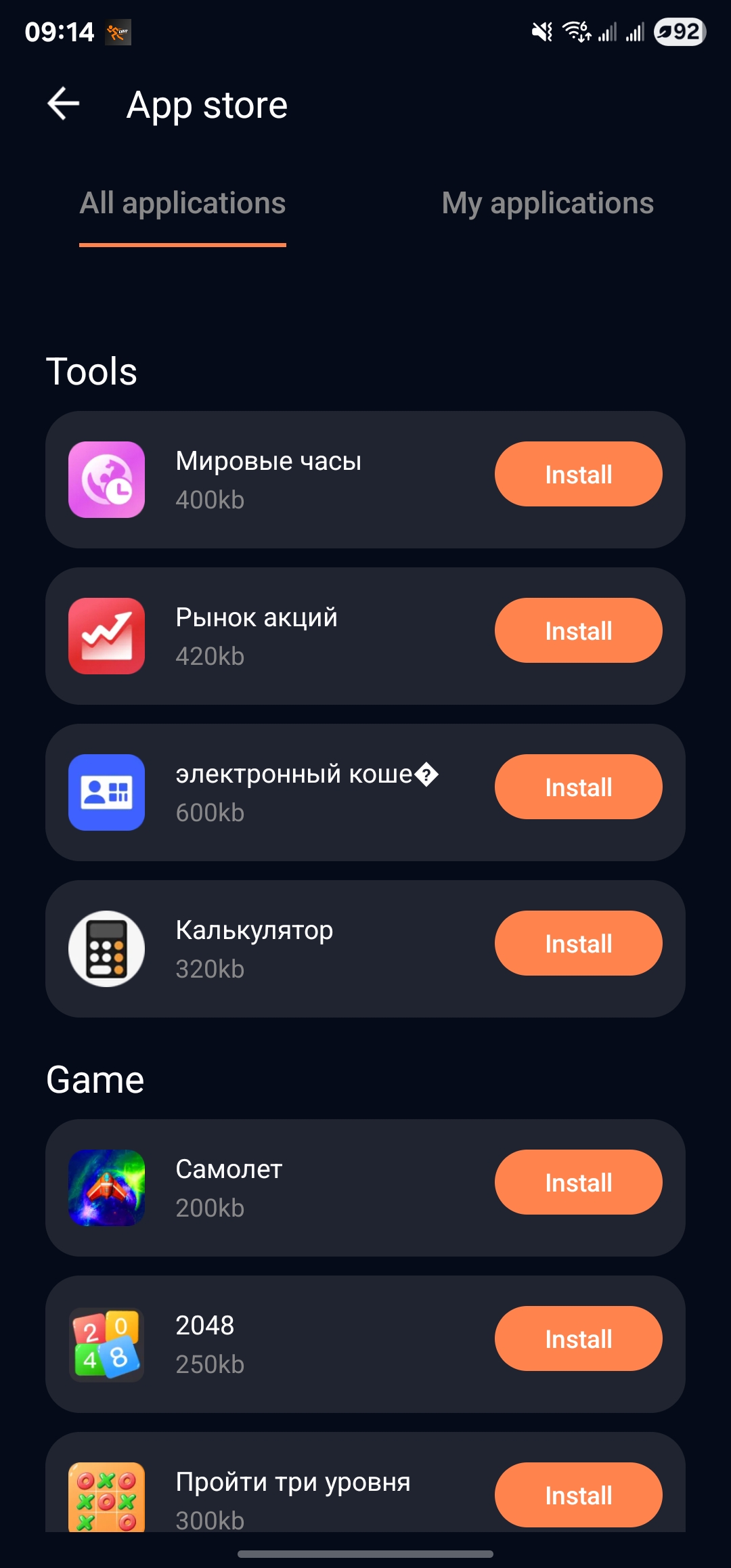Install the электронный коше wallet app
The width and height of the screenshot is (731, 1568).
(x=578, y=787)
